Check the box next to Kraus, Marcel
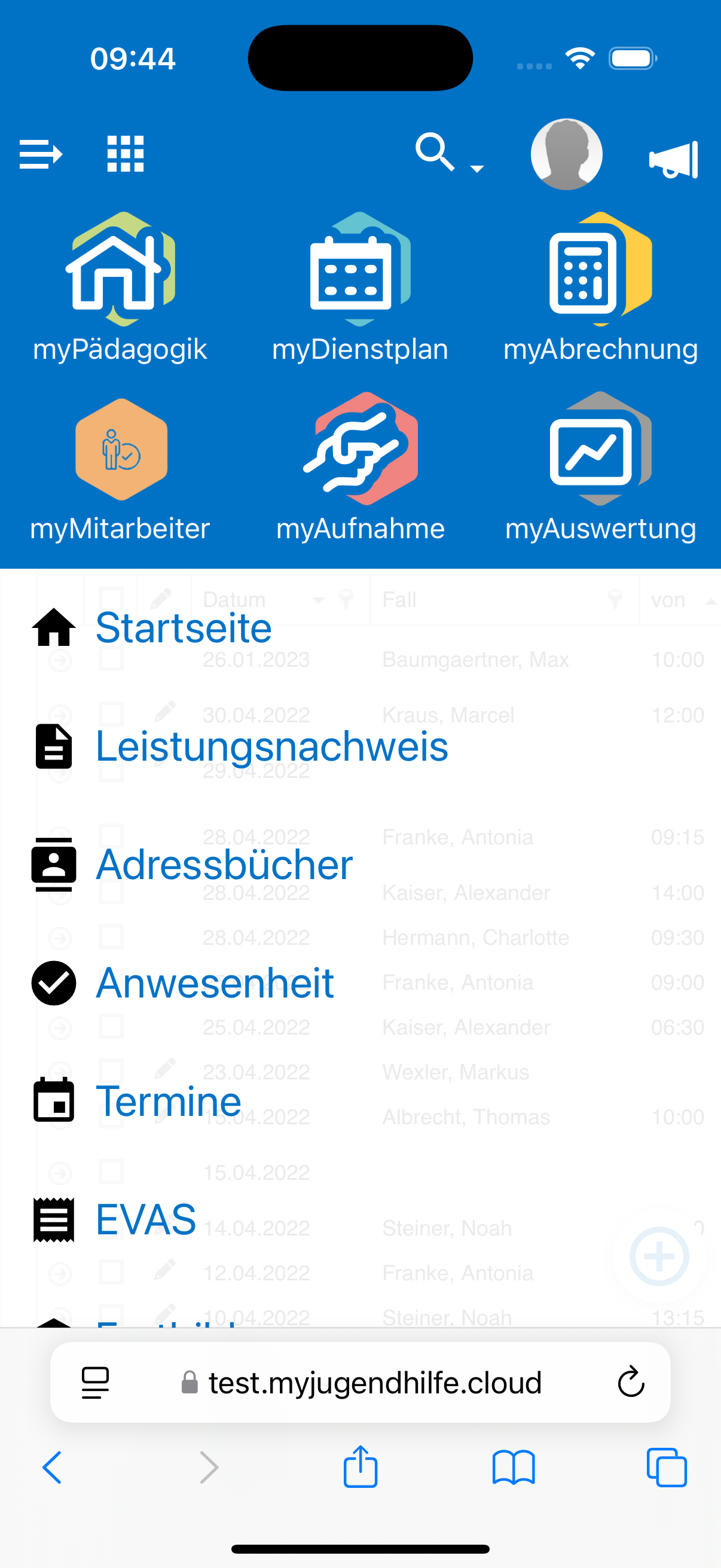 click(110, 712)
